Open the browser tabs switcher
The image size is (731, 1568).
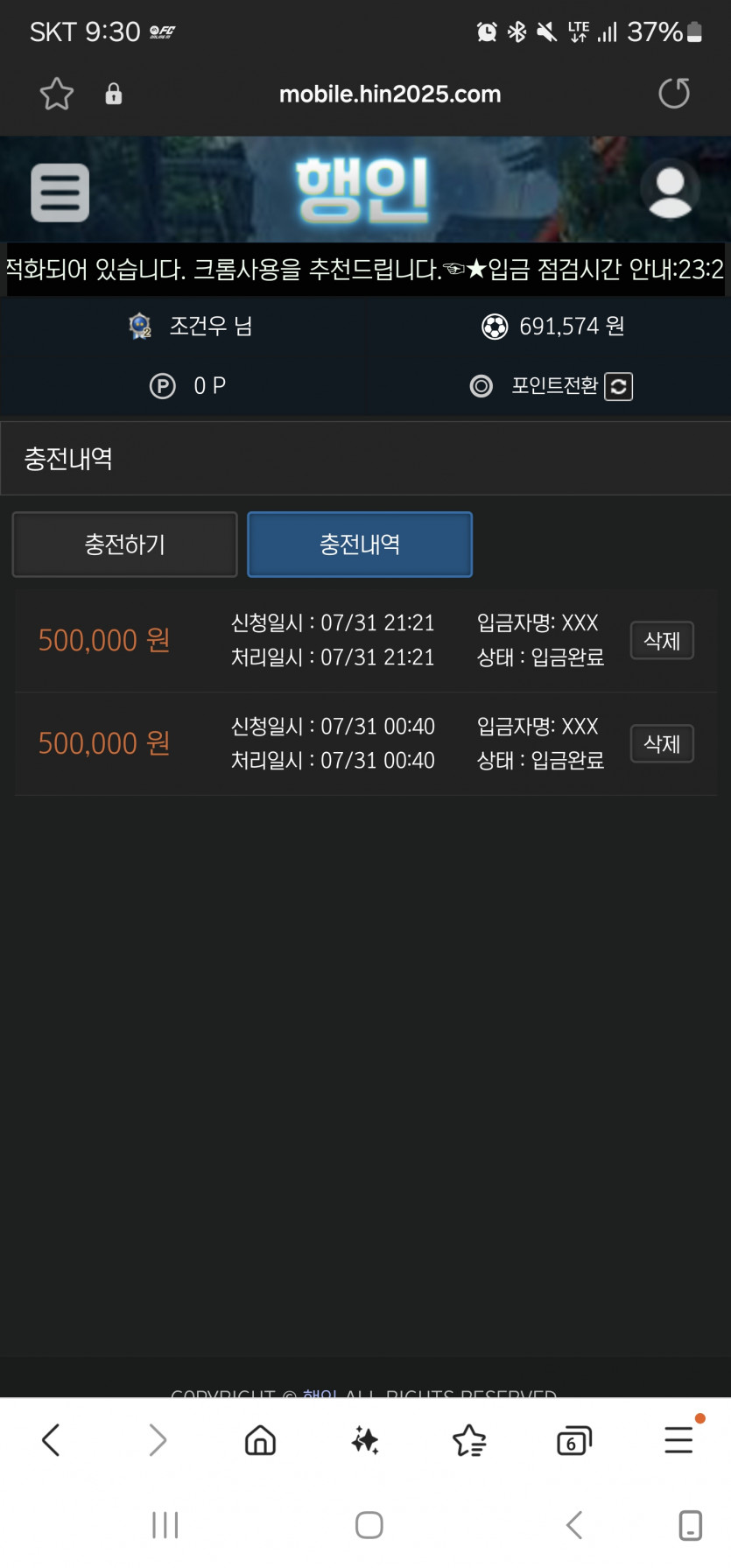click(574, 1439)
